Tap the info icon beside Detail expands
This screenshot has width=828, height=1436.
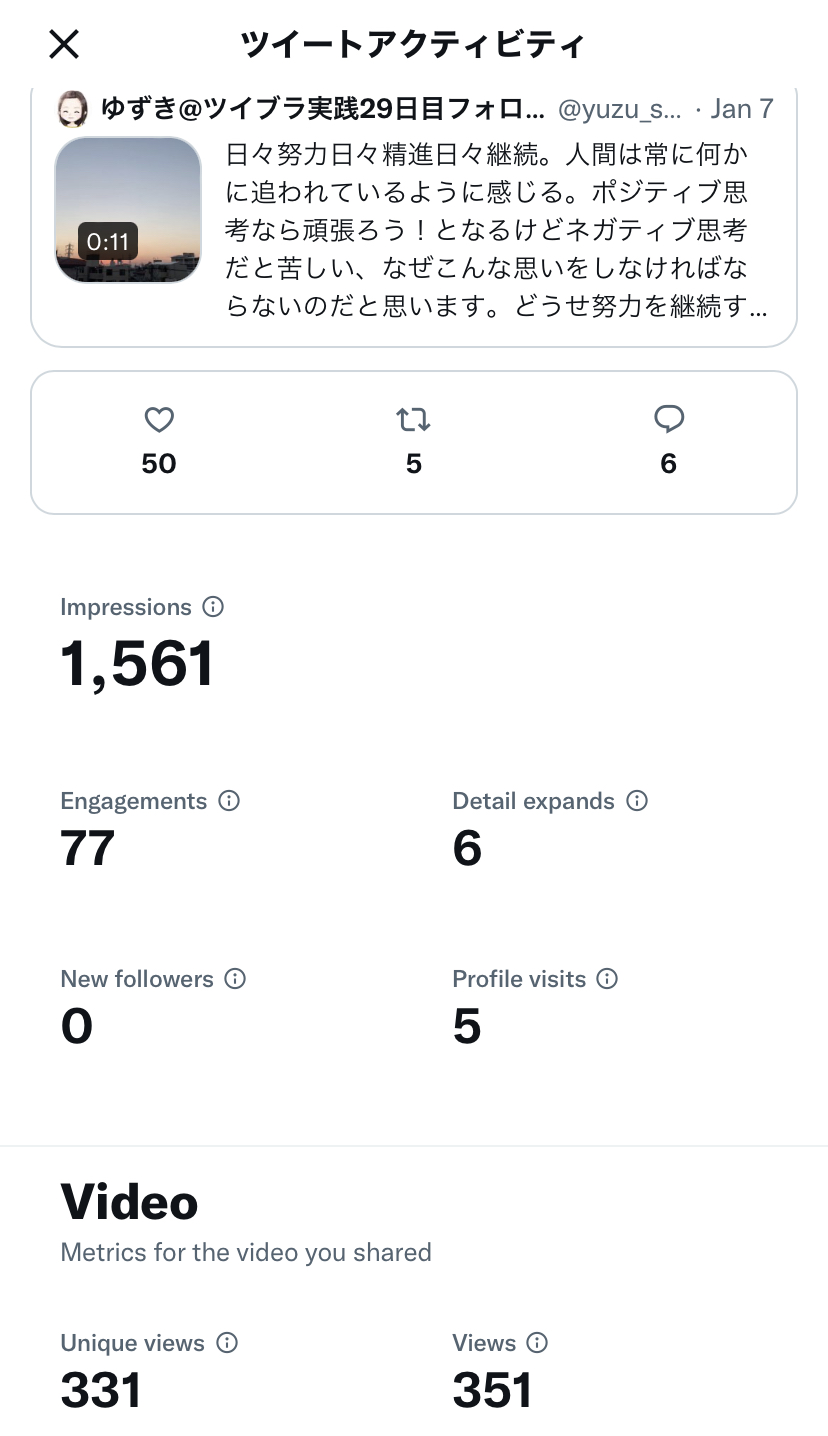click(637, 801)
